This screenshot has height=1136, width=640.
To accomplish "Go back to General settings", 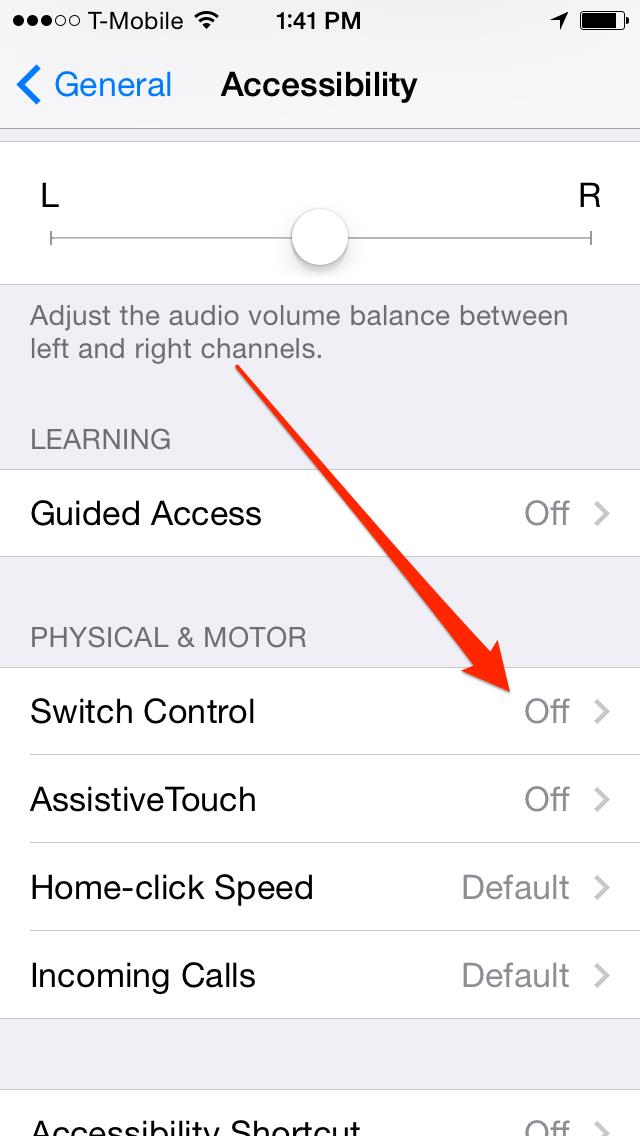I will pyautogui.click(x=95, y=85).
